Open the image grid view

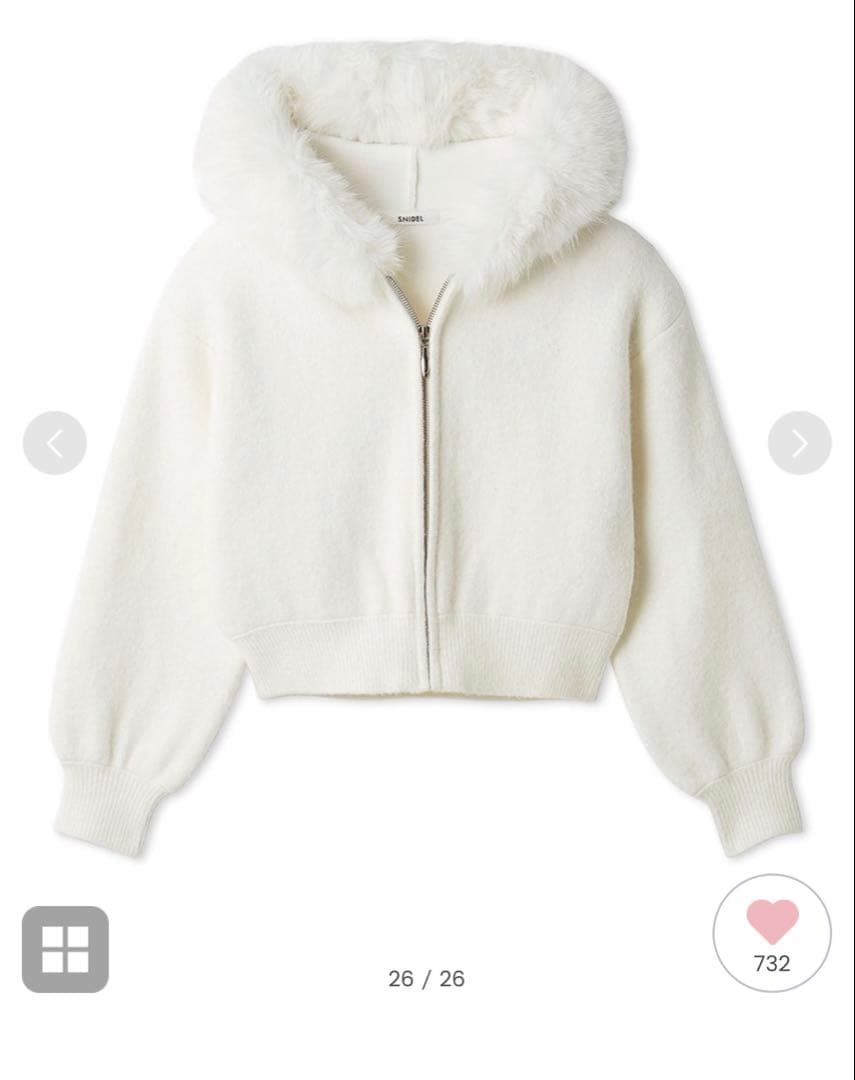[65, 949]
